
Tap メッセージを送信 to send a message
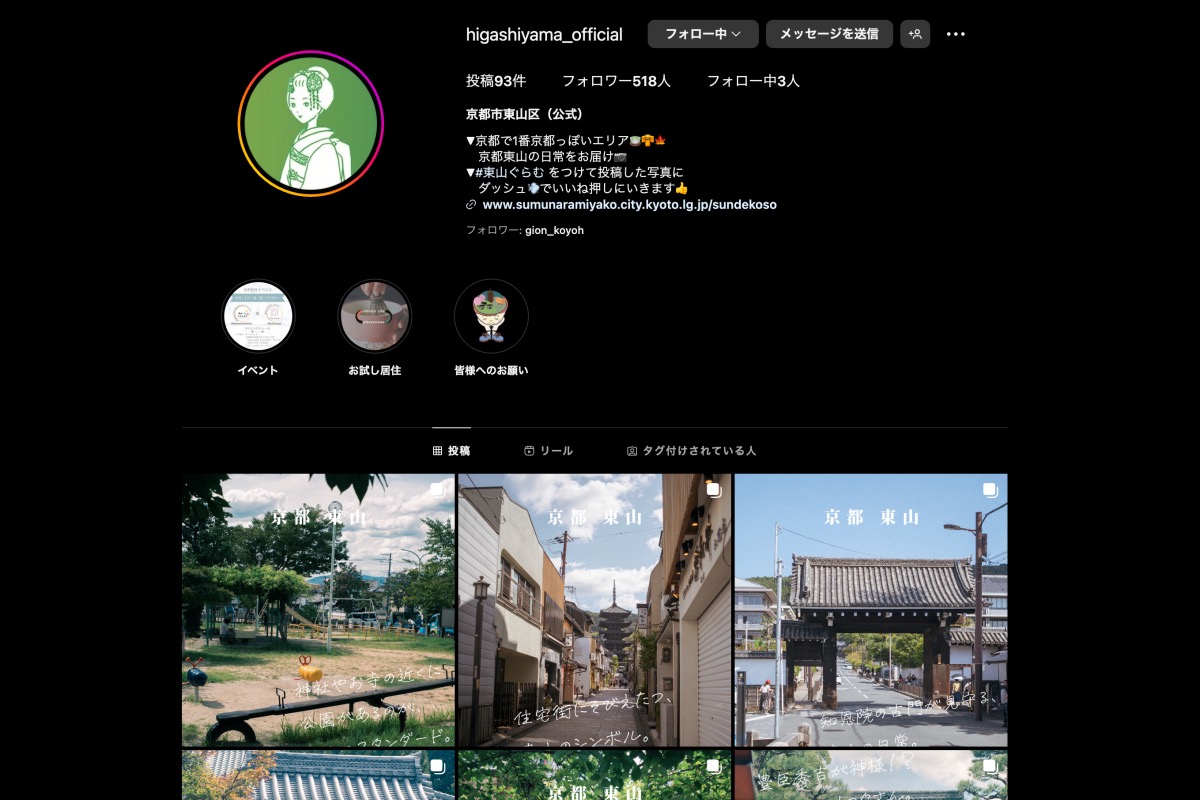click(829, 34)
